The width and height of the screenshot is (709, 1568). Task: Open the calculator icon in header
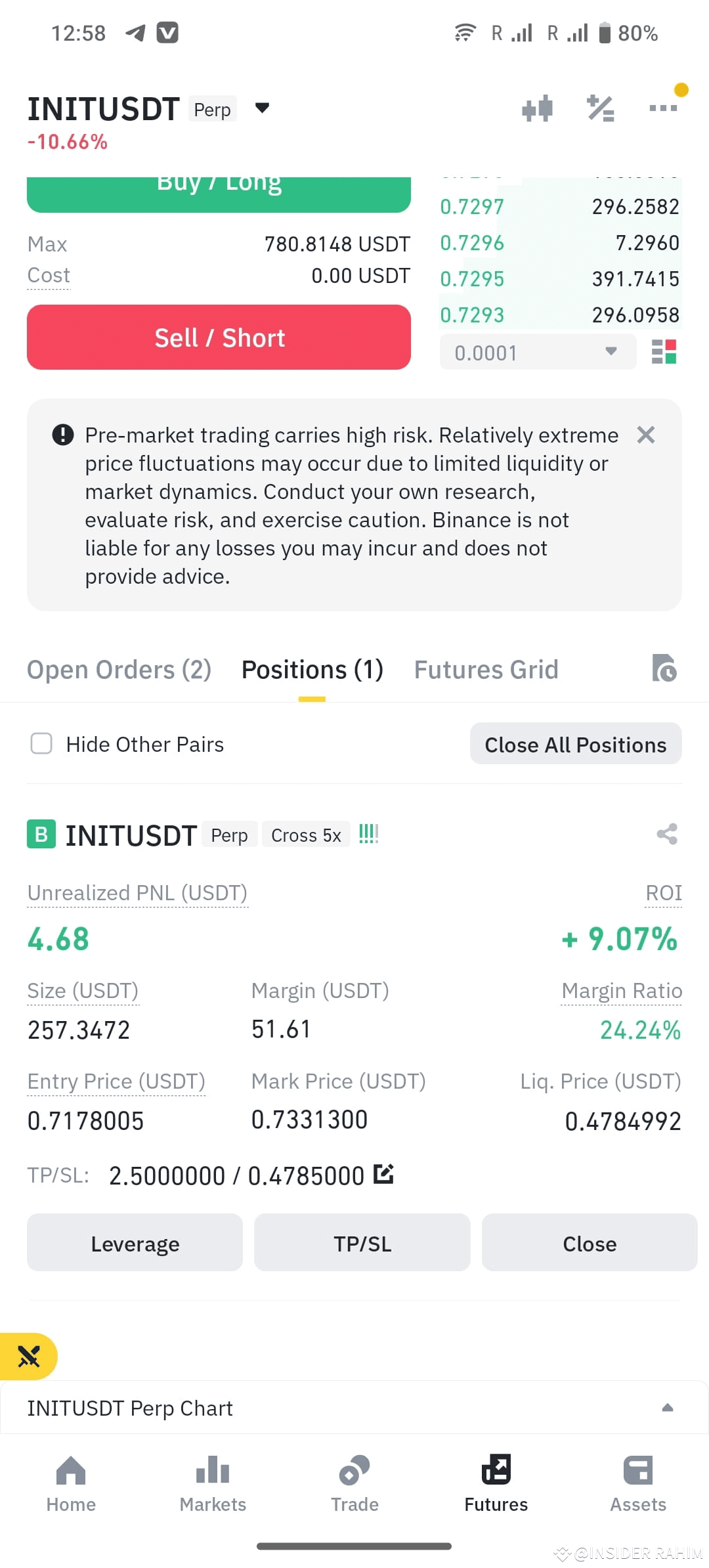(x=601, y=108)
